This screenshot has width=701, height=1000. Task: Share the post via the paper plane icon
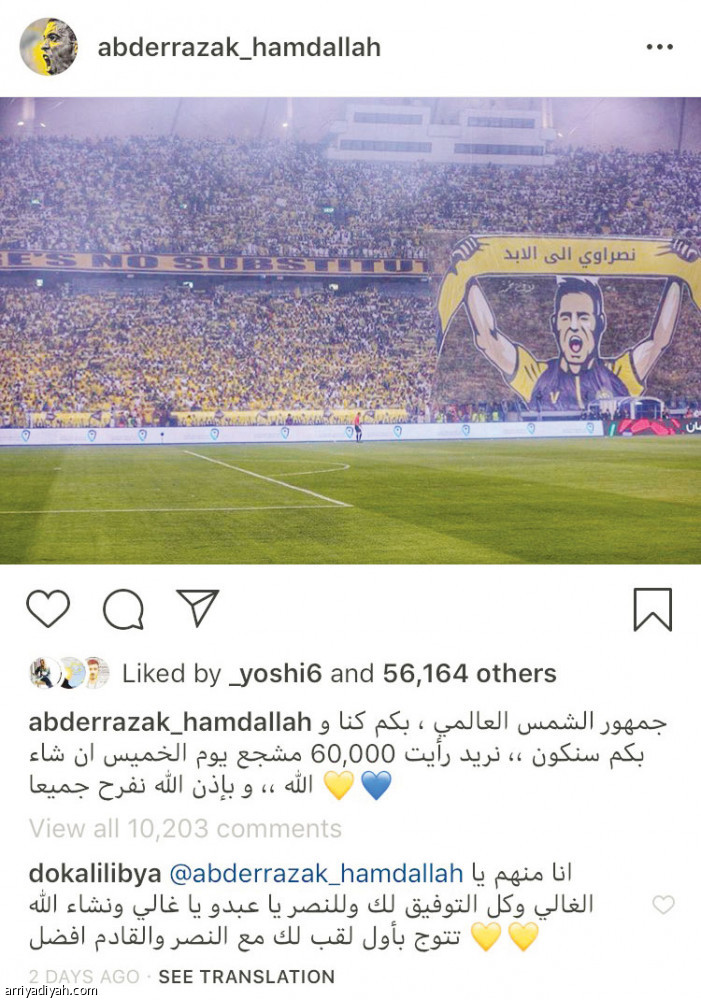[x=197, y=608]
